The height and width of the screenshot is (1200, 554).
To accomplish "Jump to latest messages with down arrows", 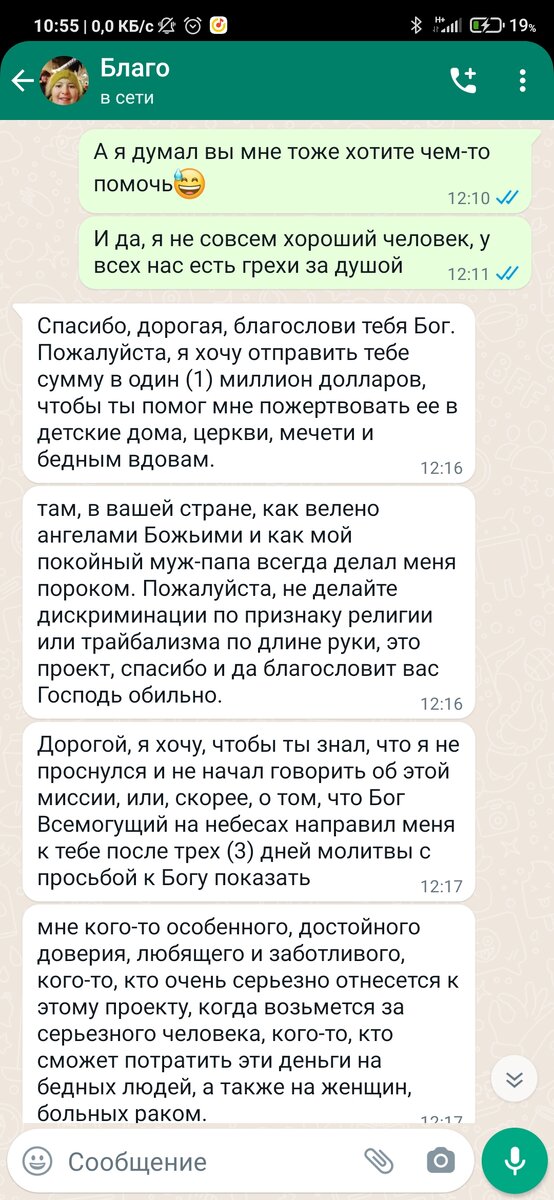I will pyautogui.click(x=514, y=1079).
